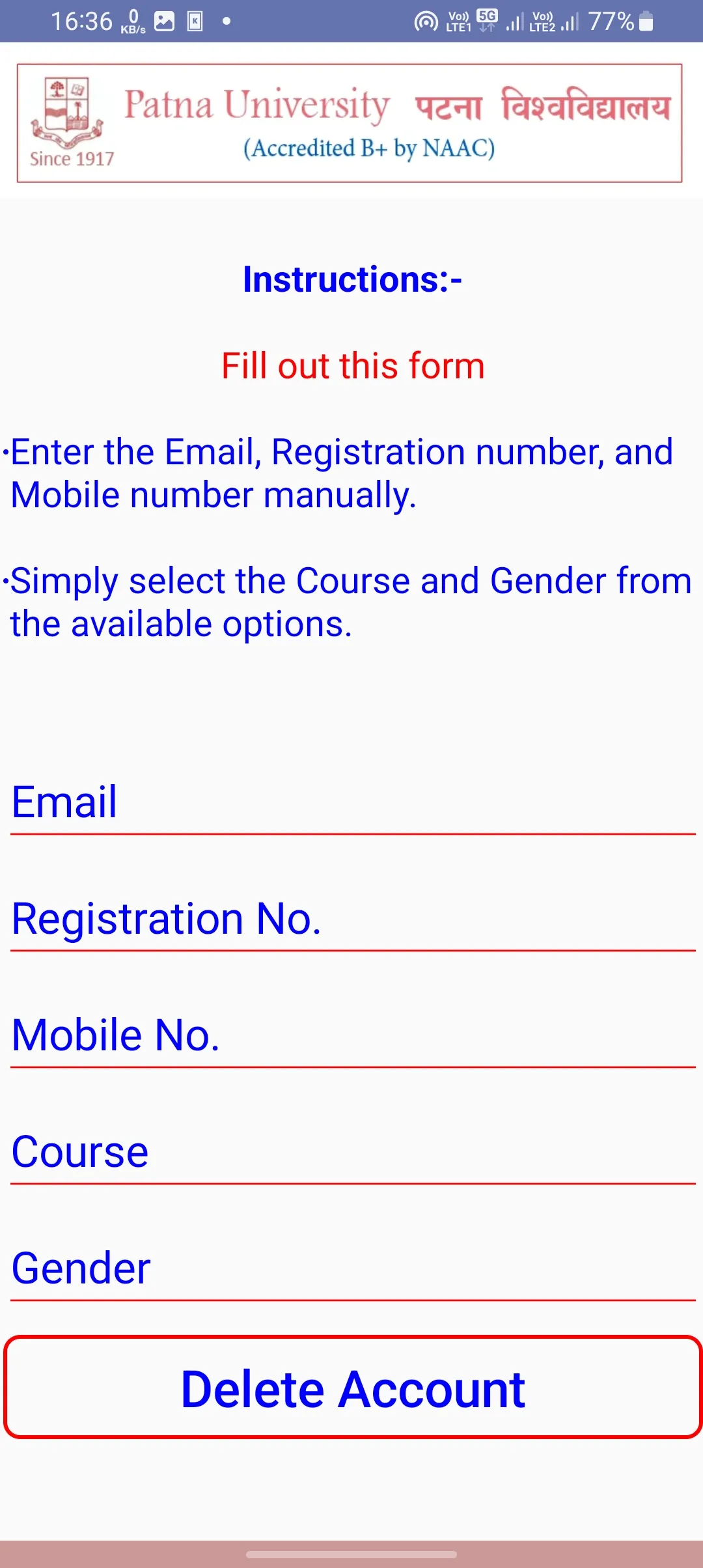Click the Instructions heading
This screenshot has height=1568, width=703.
click(x=351, y=280)
